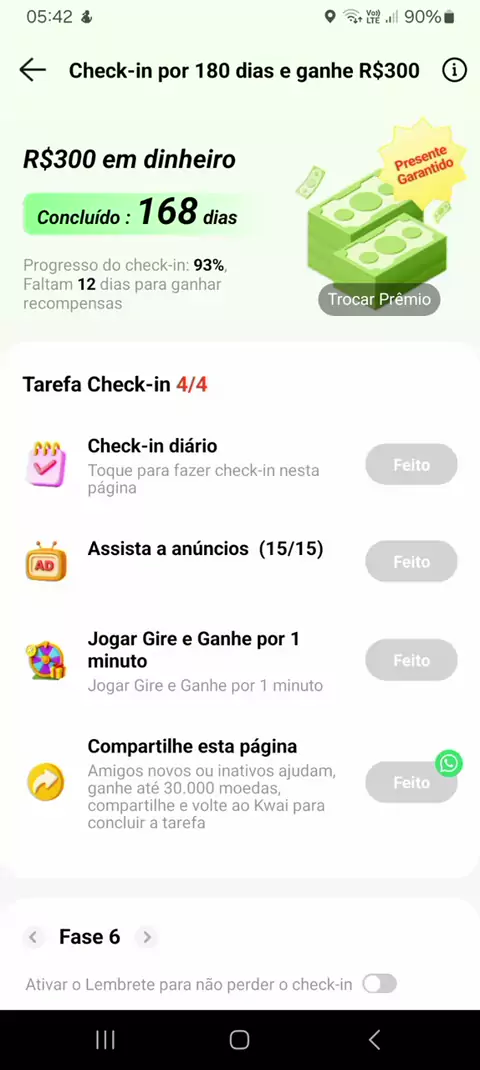480x1070 pixels.
Task: Open recent apps from the navigation bar
Action: coord(105,1039)
